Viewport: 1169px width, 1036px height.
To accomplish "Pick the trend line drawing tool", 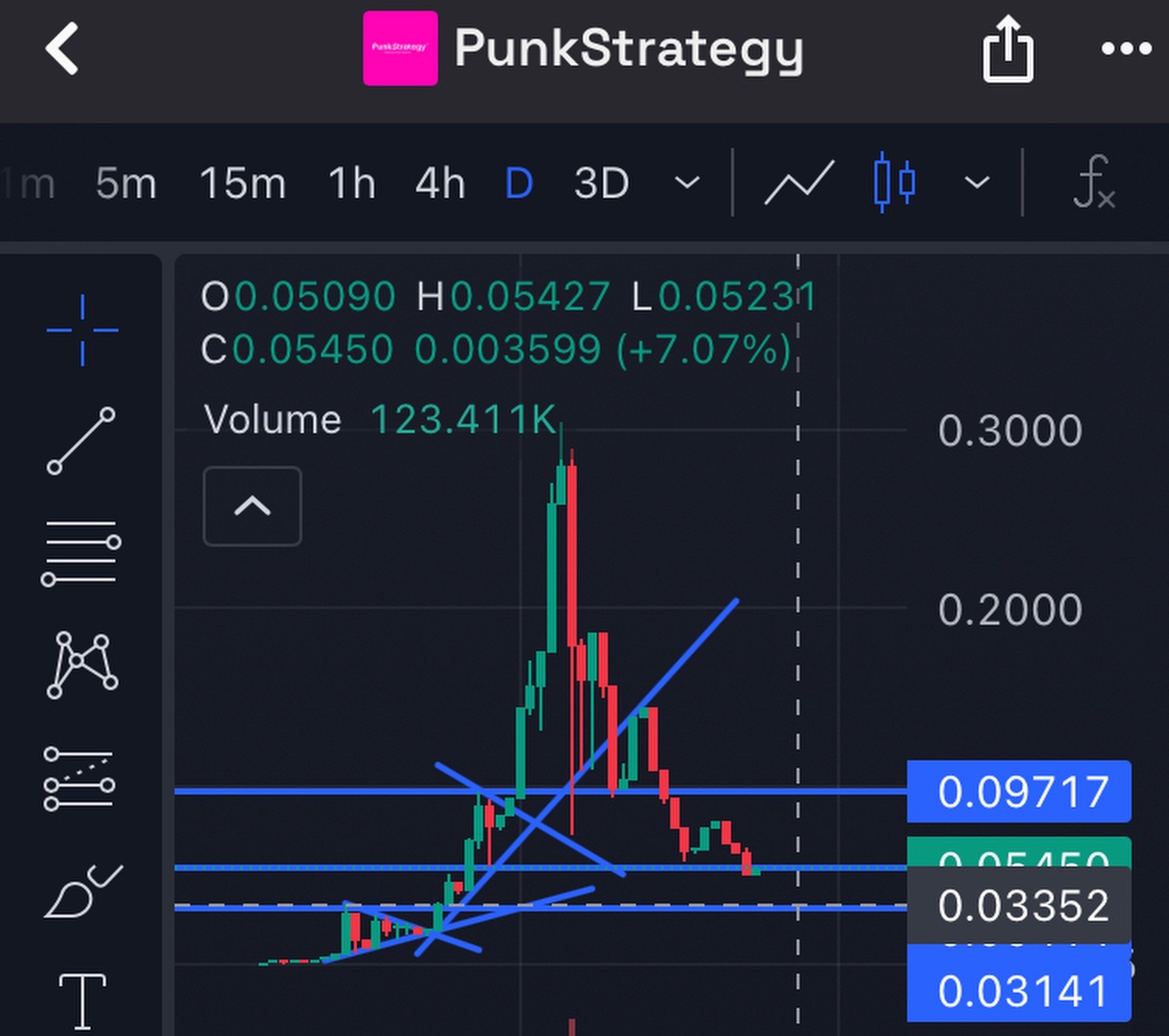I will (x=81, y=441).
